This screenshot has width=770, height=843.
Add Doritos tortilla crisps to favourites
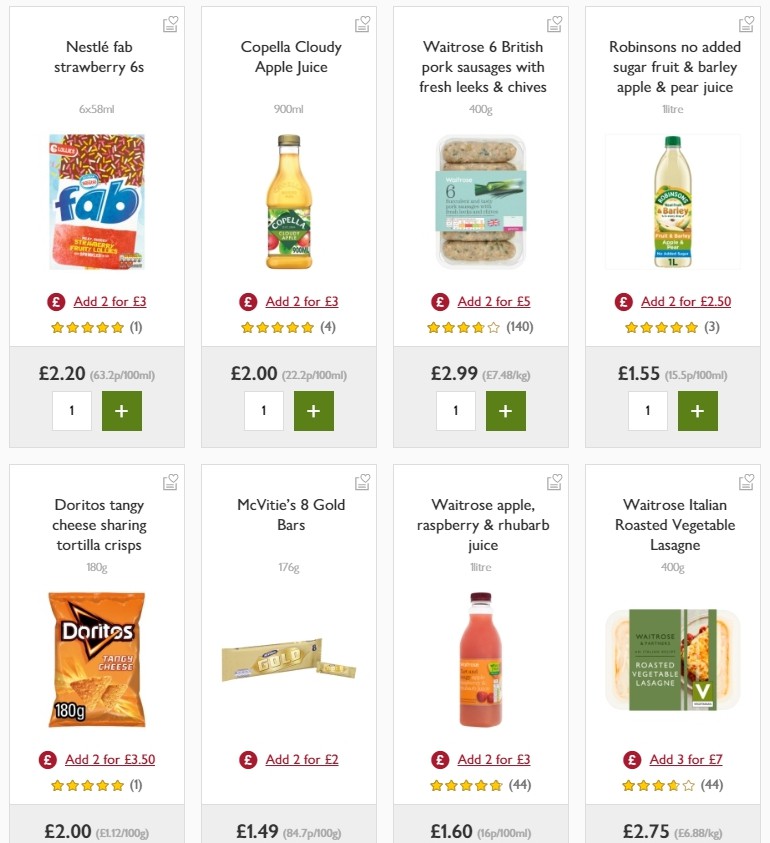coord(170,481)
